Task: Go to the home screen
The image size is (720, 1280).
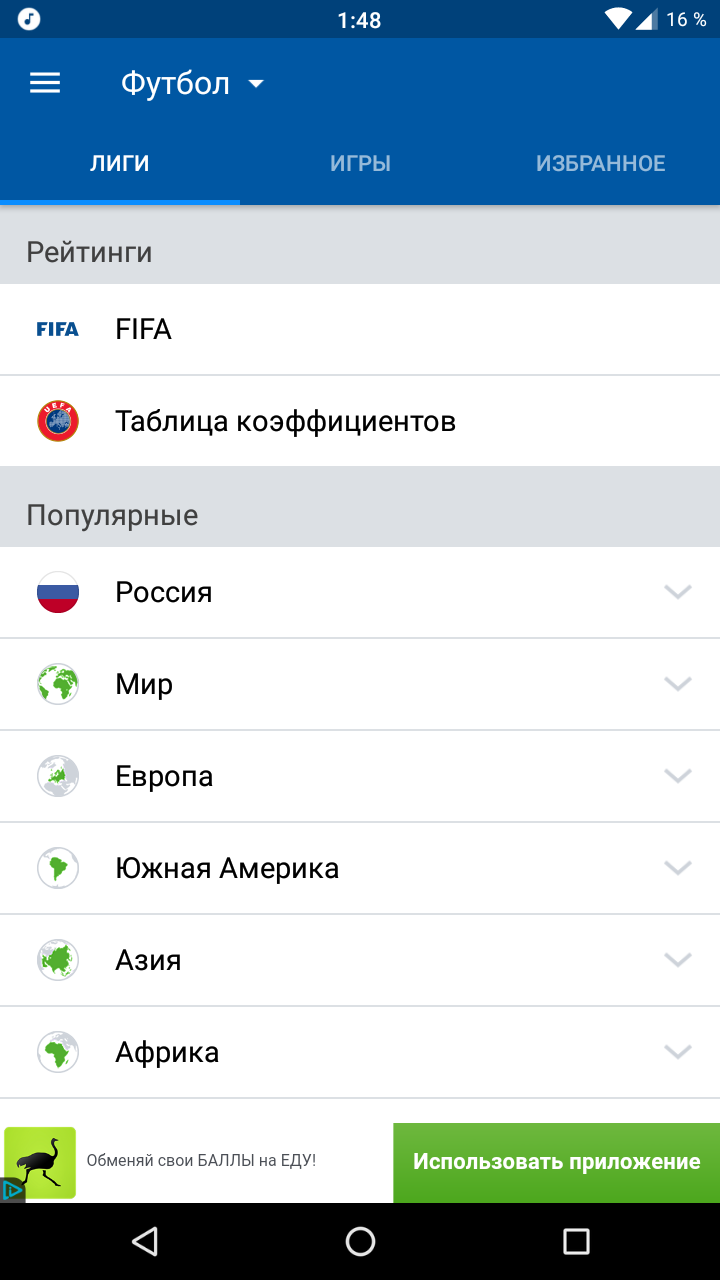Action: click(x=360, y=1241)
